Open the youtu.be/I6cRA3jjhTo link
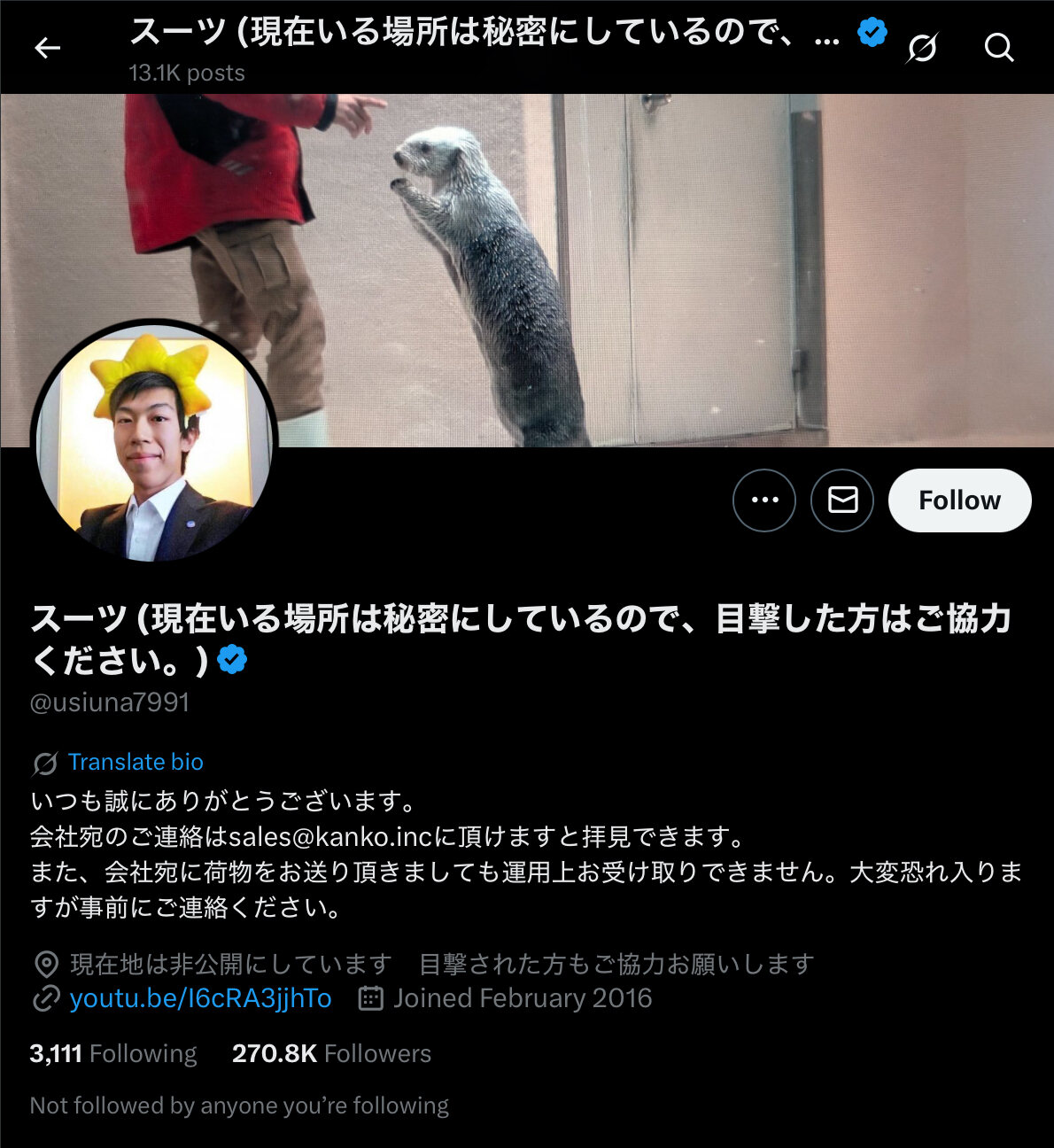Viewport: 1054px width, 1148px height. (200, 998)
